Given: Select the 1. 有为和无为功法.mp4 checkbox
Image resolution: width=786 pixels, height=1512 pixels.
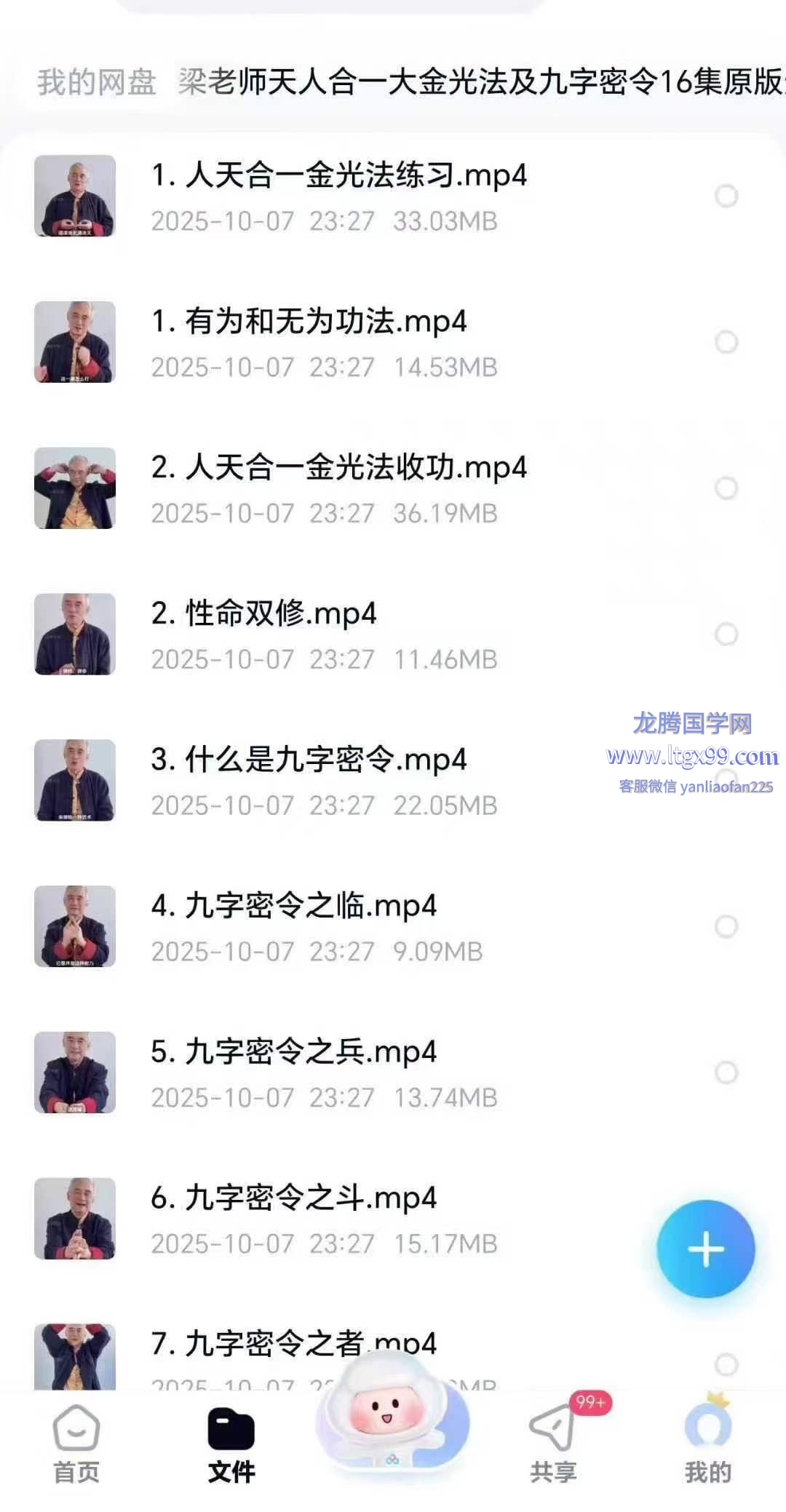Looking at the screenshot, I should click(726, 342).
